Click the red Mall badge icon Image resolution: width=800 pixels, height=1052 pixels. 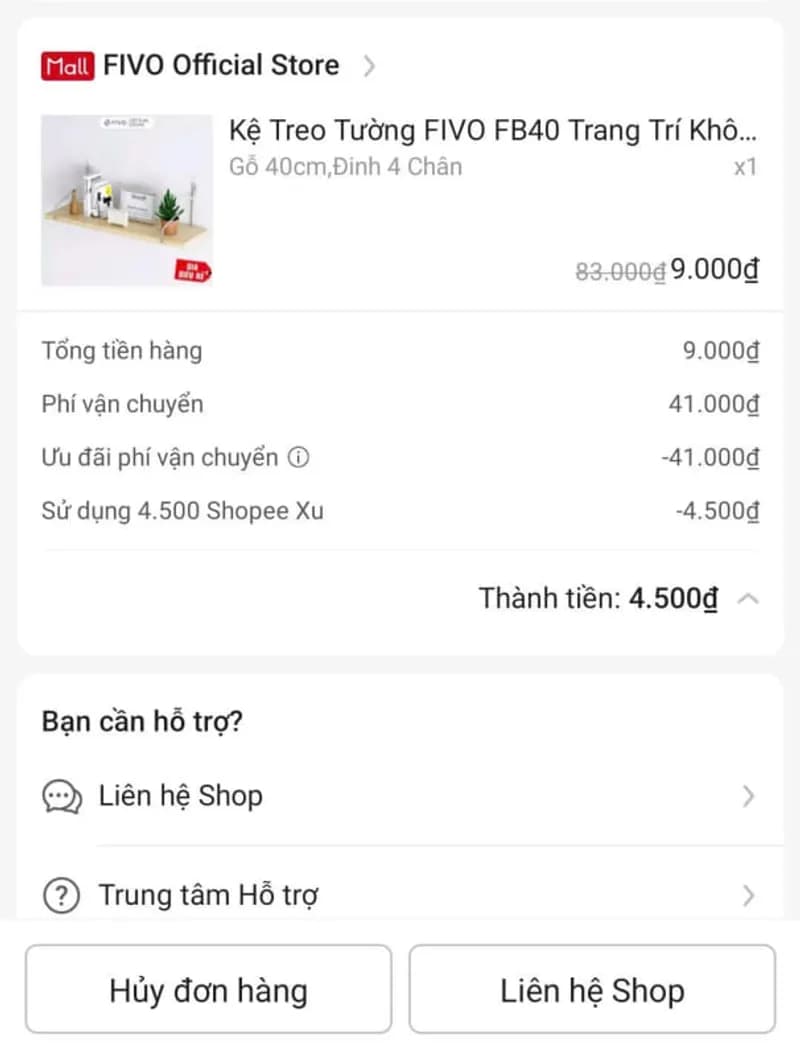[x=66, y=65]
